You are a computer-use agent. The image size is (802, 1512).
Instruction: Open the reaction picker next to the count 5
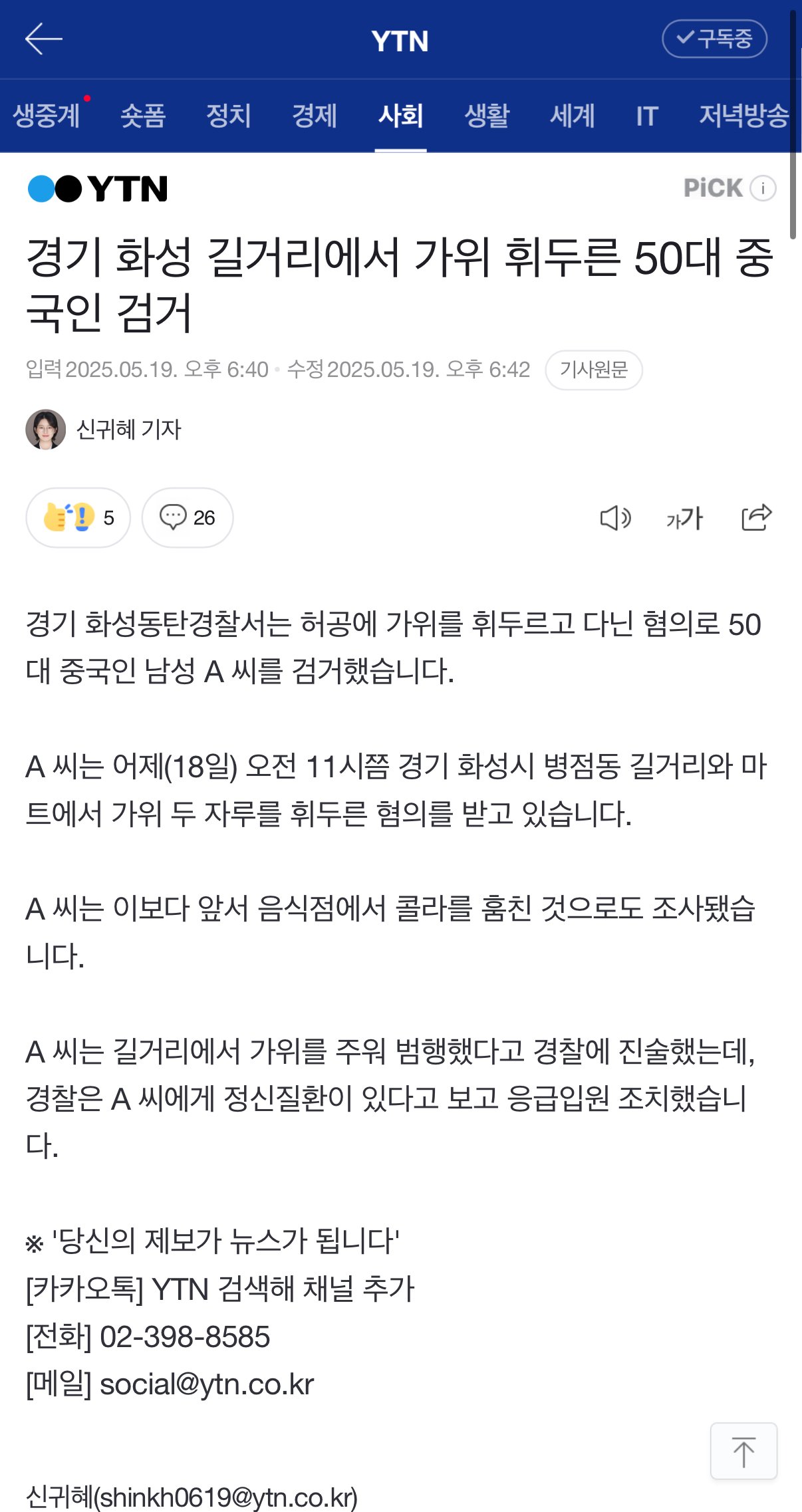pyautogui.click(x=78, y=517)
